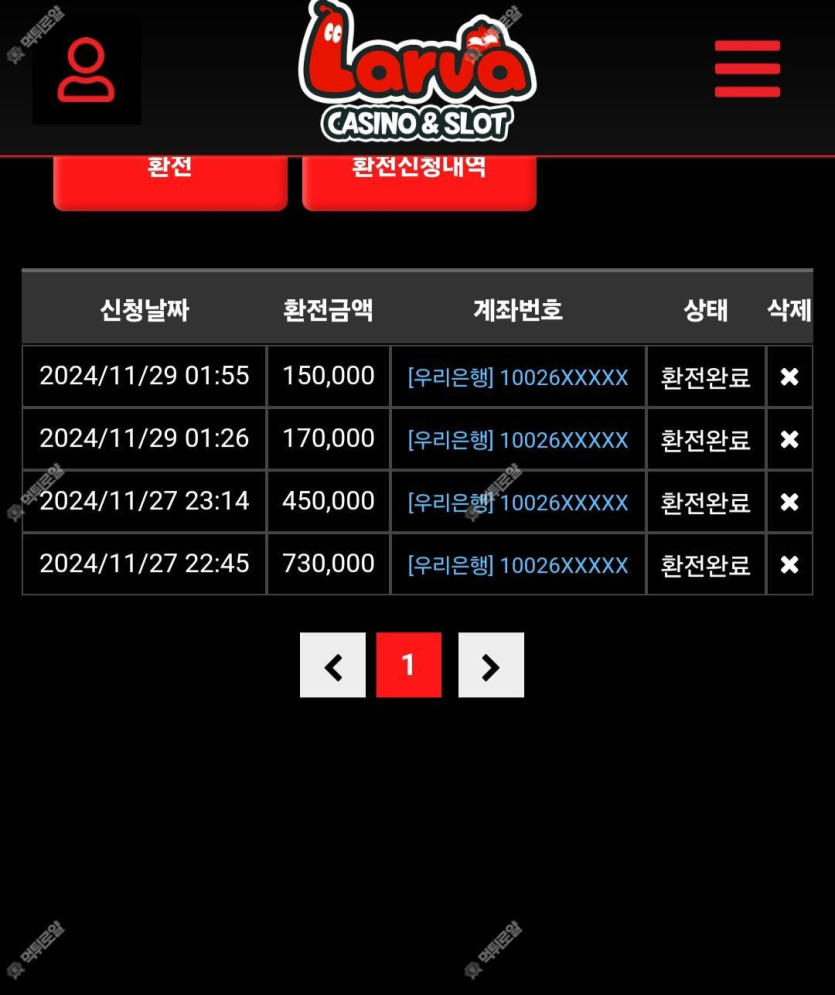Open the user profile icon

(x=86, y=71)
